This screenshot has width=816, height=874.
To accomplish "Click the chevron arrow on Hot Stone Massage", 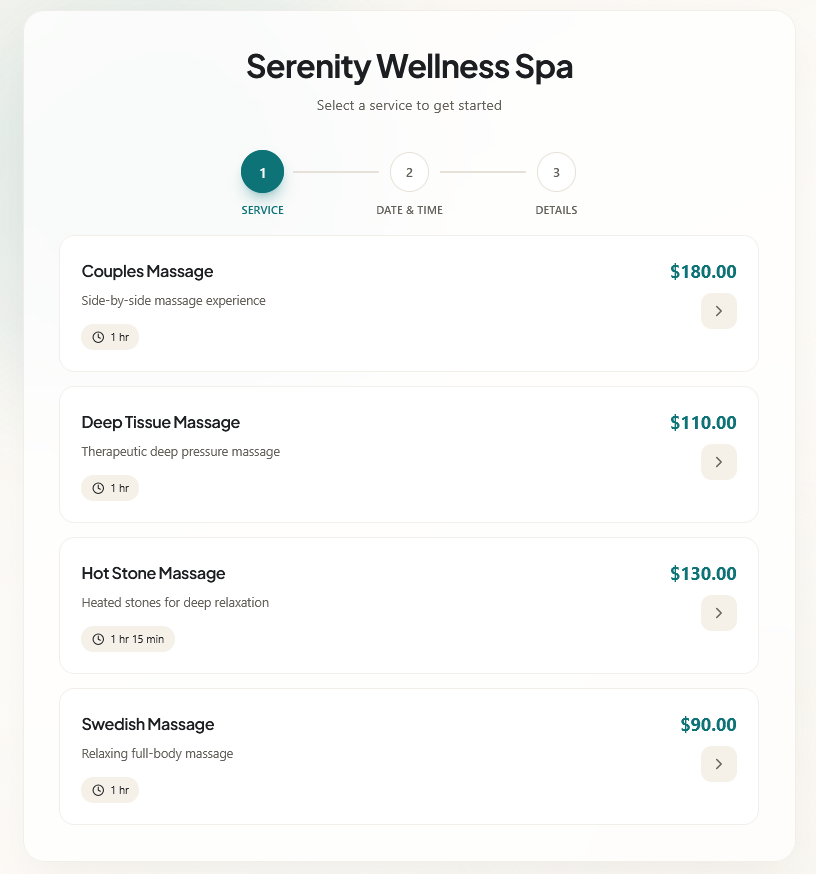I will click(x=718, y=613).
